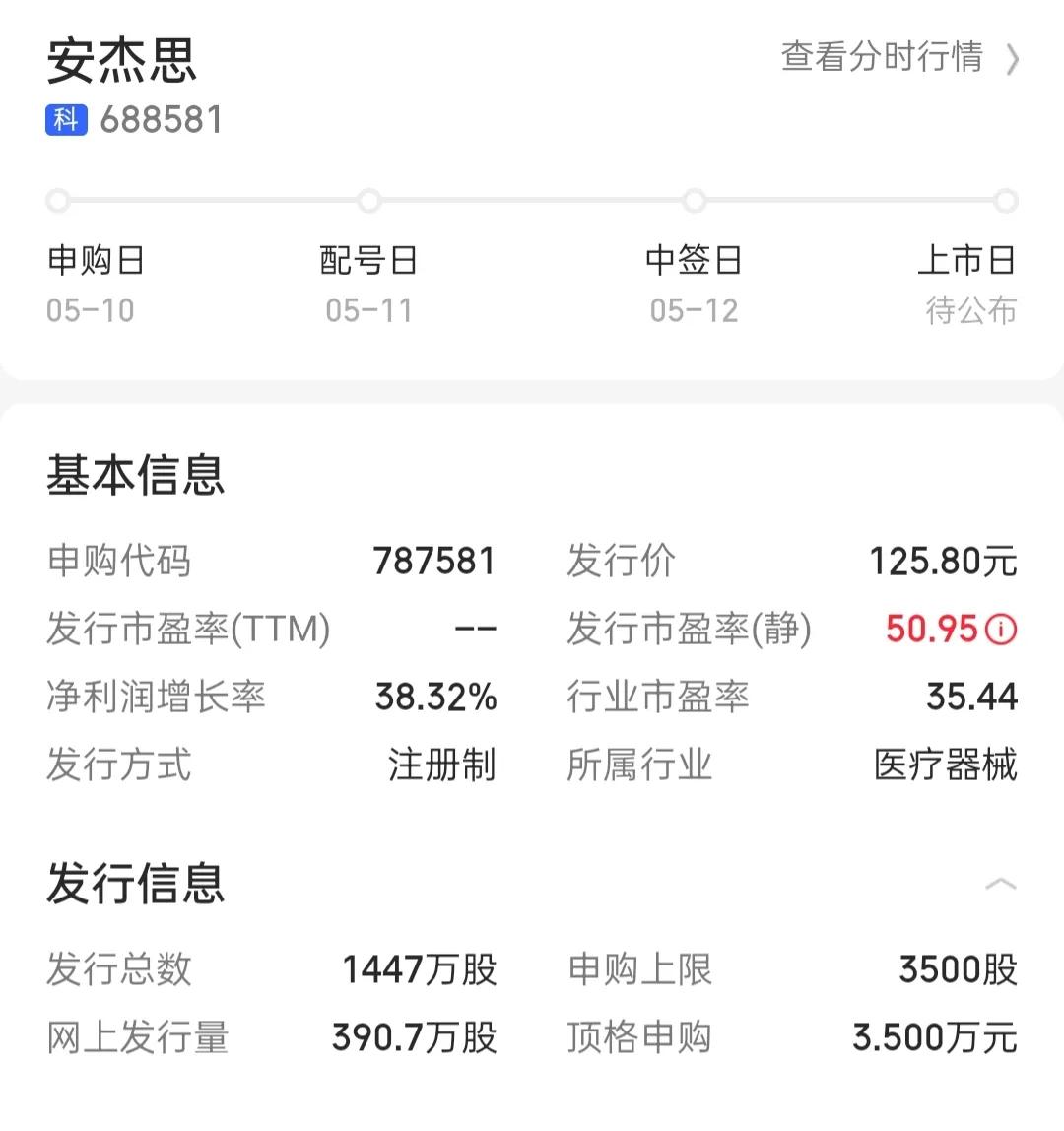Click the 上市日 timeline dot
Image resolution: width=1064 pixels, height=1131 pixels.
tap(1006, 200)
